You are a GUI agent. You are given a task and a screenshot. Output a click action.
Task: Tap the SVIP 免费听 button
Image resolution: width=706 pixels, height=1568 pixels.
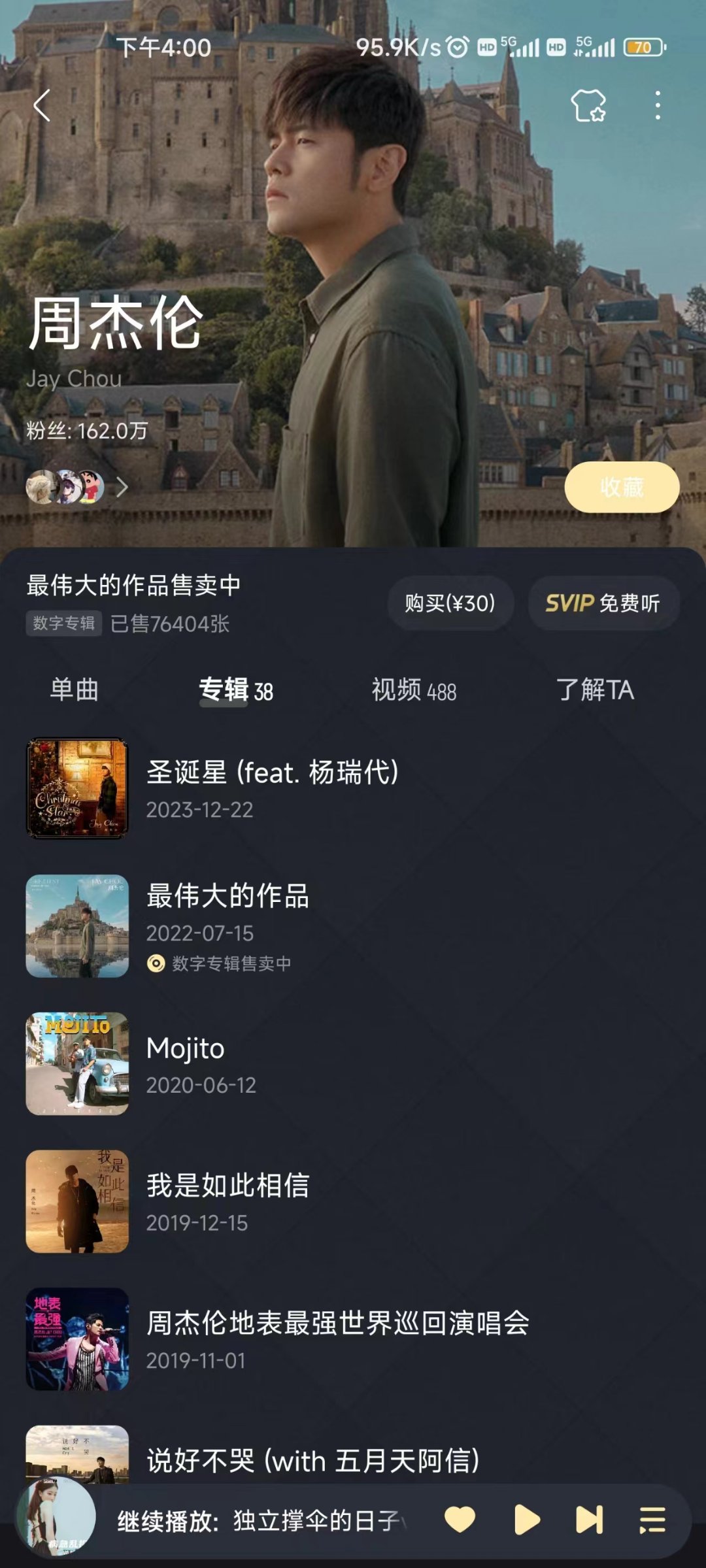point(603,603)
